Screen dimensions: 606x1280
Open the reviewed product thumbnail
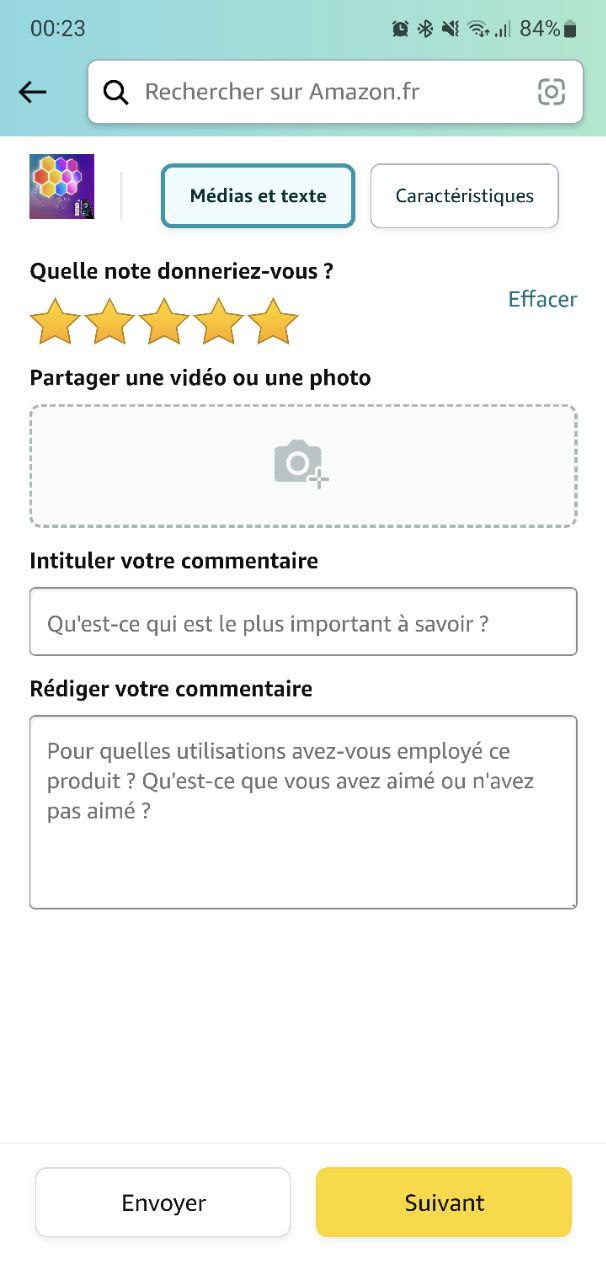pos(62,186)
